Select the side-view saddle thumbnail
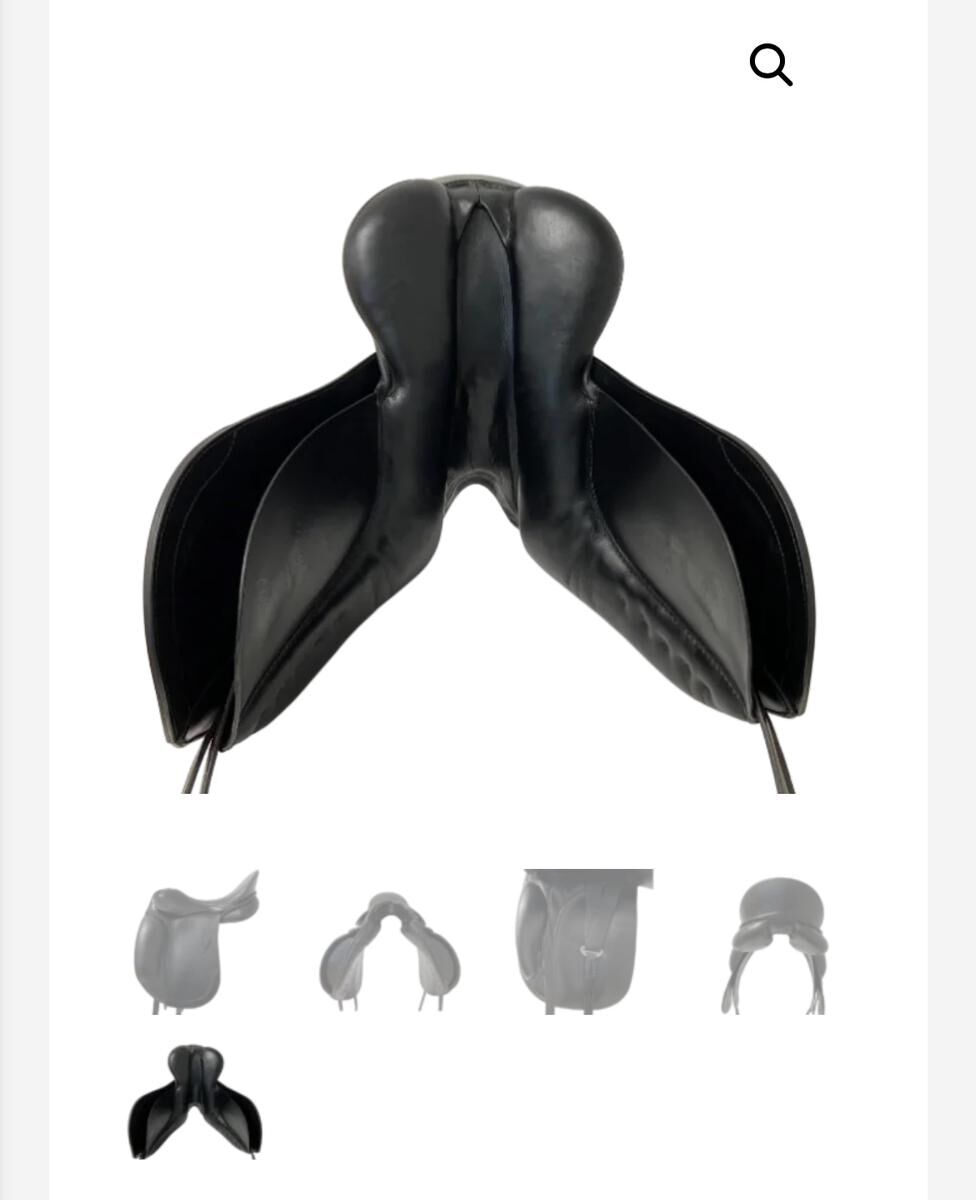 coord(196,942)
